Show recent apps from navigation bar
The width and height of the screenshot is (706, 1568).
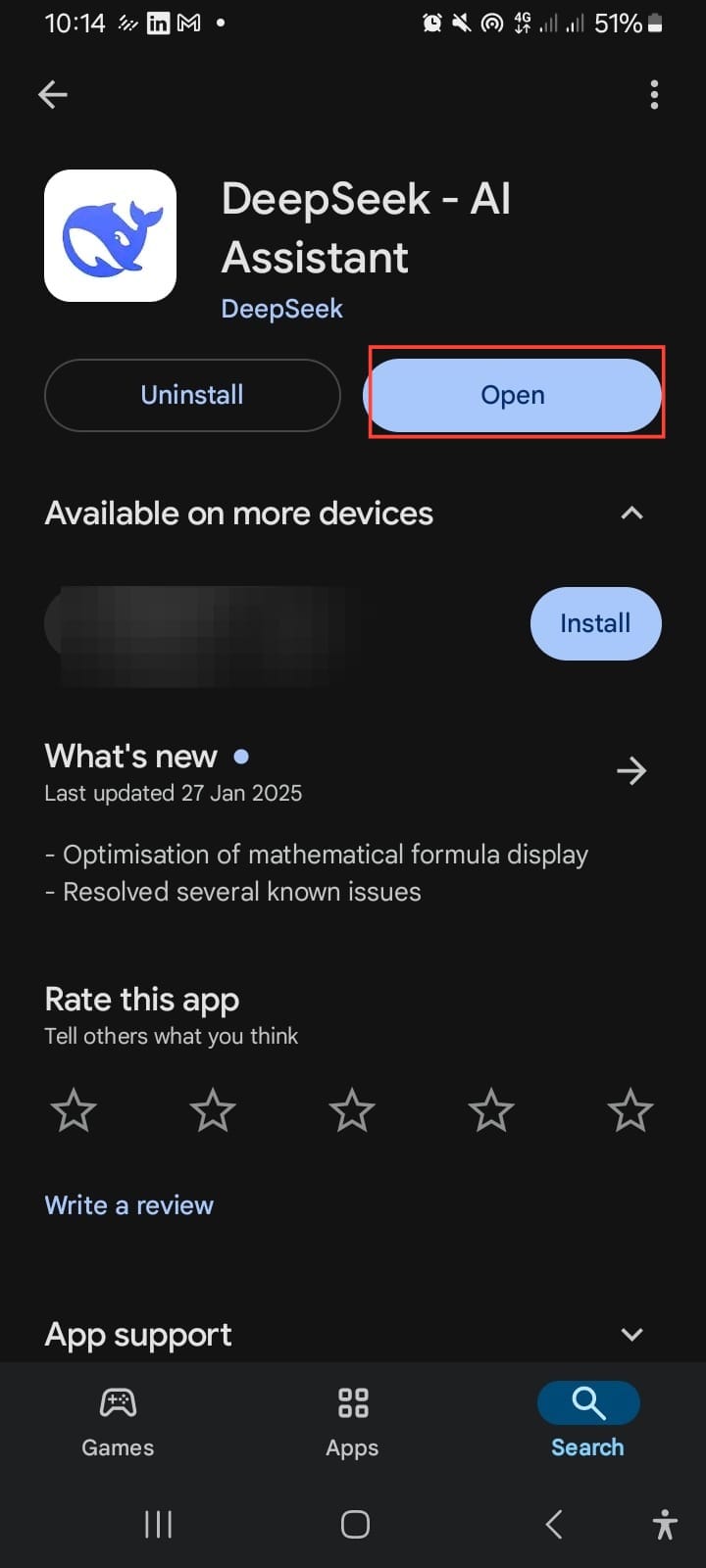[x=158, y=1524]
